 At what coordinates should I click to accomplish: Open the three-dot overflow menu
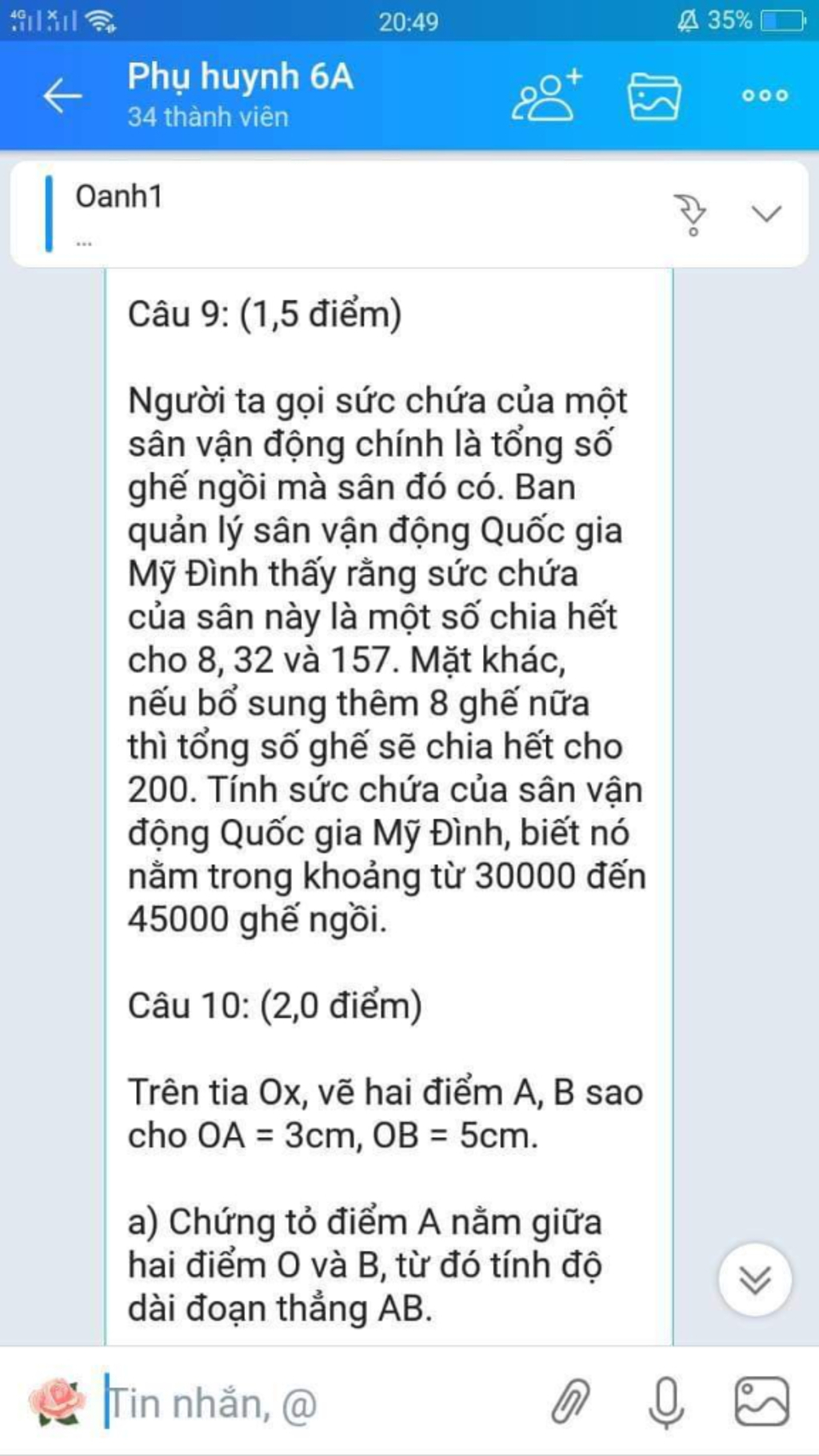point(765,96)
